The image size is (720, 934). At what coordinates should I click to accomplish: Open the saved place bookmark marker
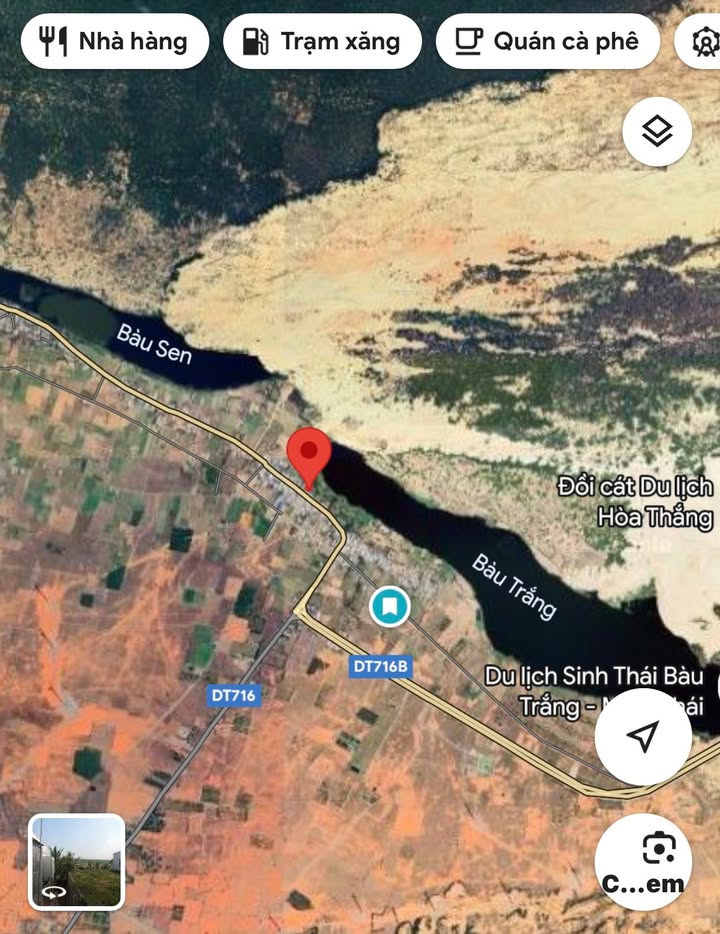pyautogui.click(x=389, y=605)
